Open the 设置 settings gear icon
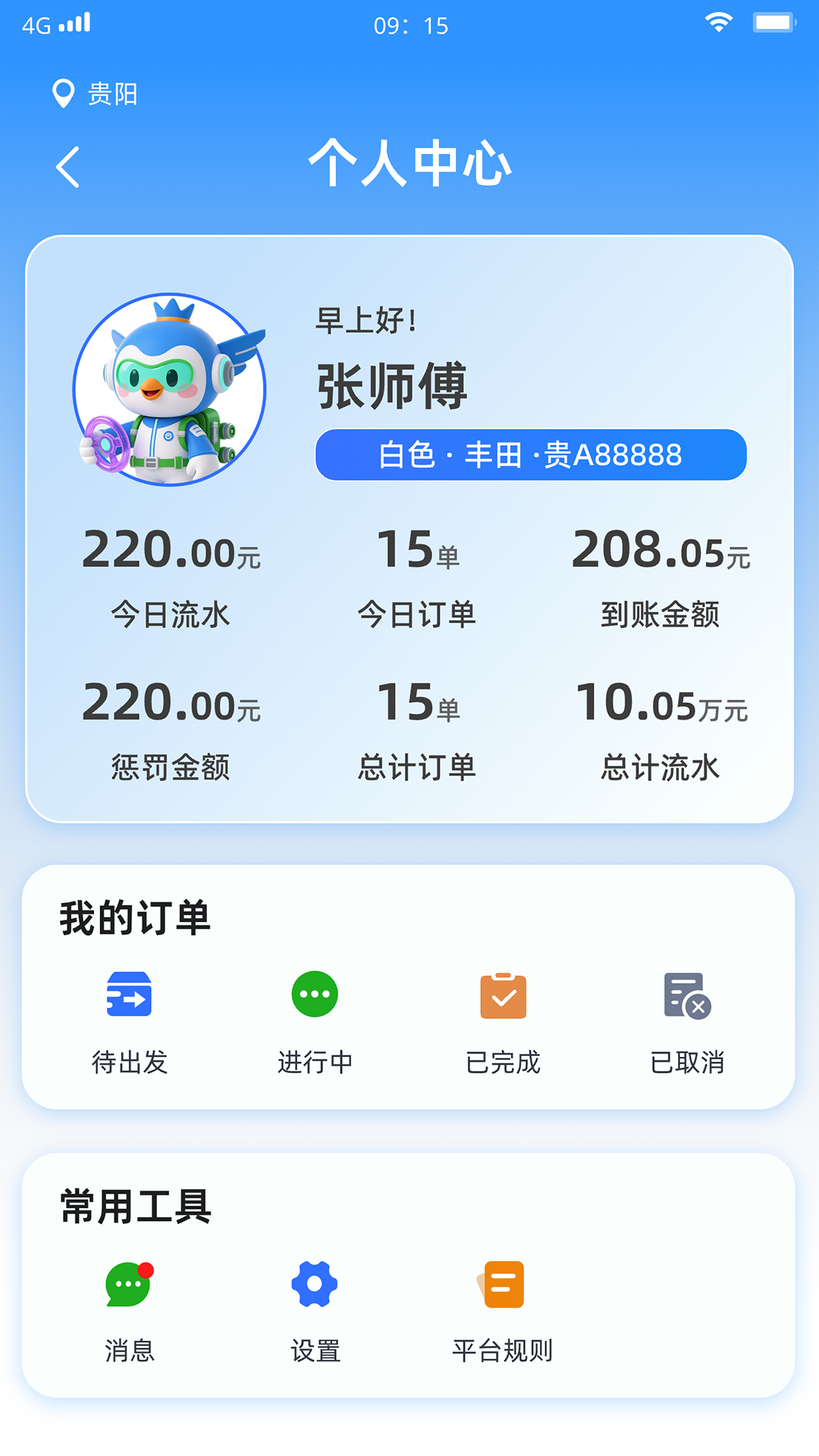This screenshot has width=819, height=1456. tap(316, 1285)
